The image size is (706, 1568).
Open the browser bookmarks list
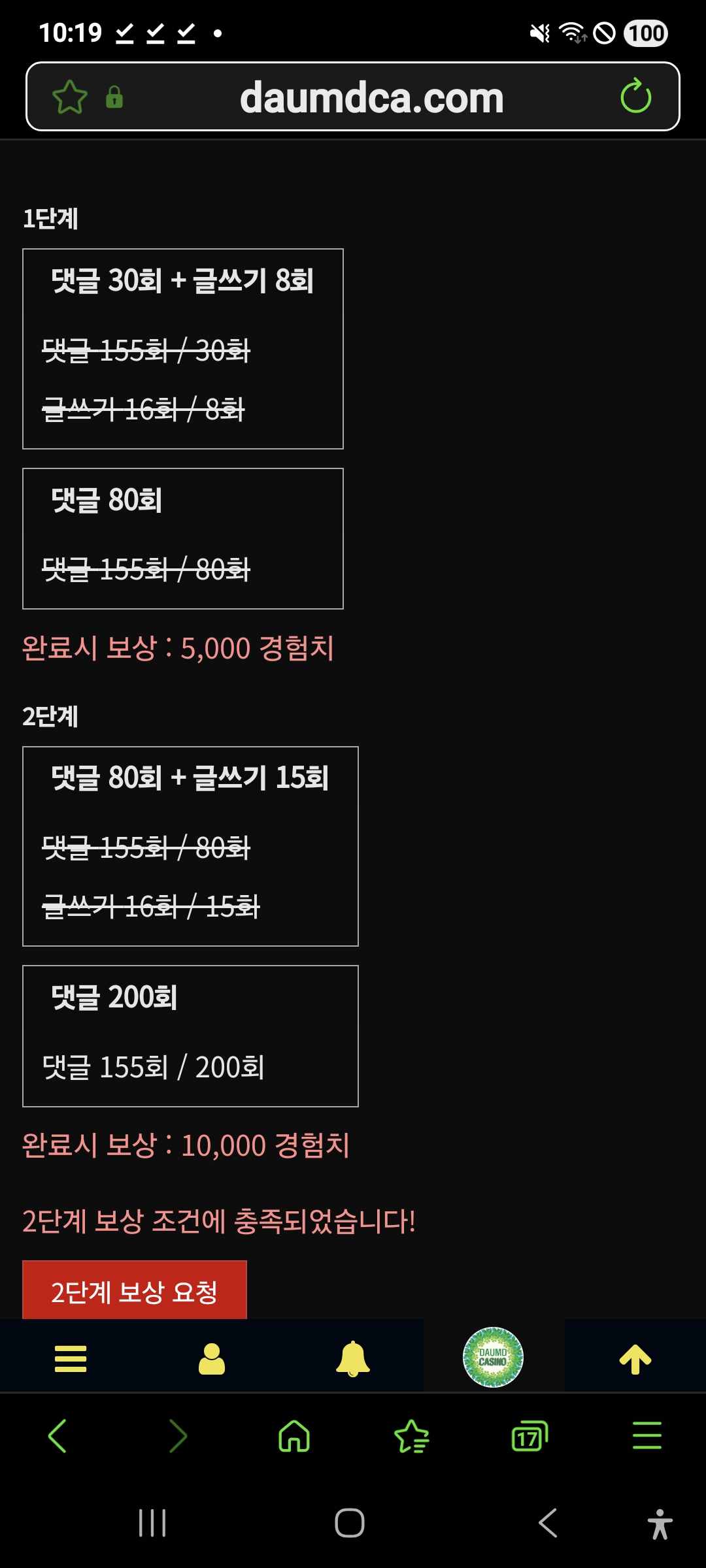(412, 1436)
